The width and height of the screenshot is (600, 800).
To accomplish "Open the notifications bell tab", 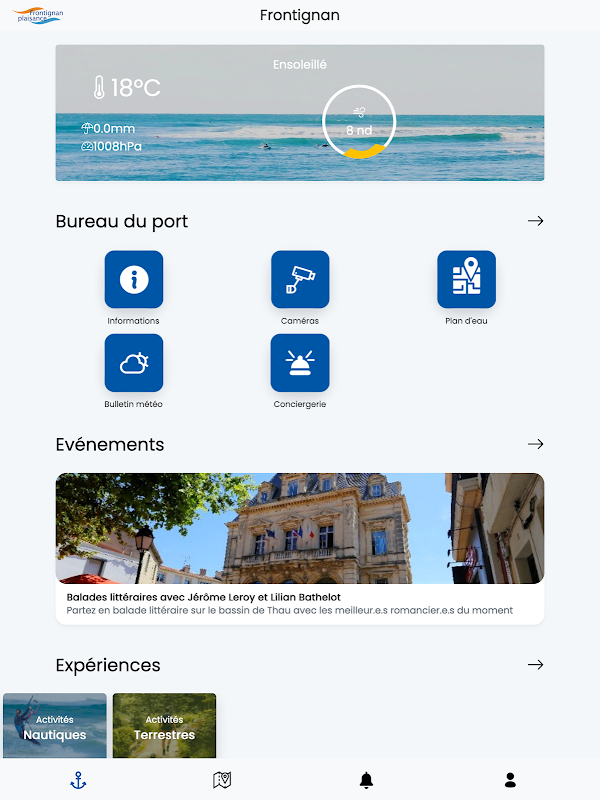I will pos(366,780).
